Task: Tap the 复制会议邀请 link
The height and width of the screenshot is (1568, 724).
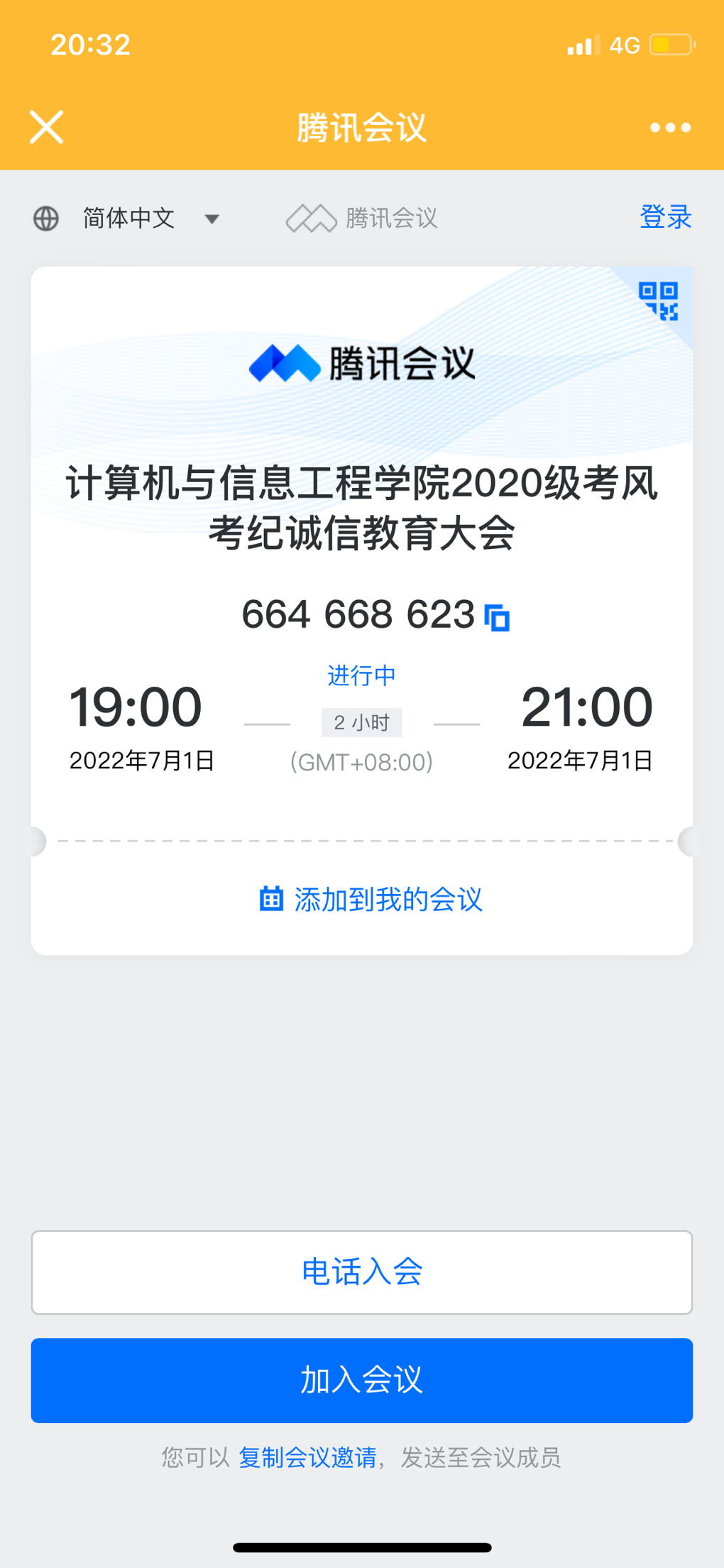Action: coord(307,1457)
